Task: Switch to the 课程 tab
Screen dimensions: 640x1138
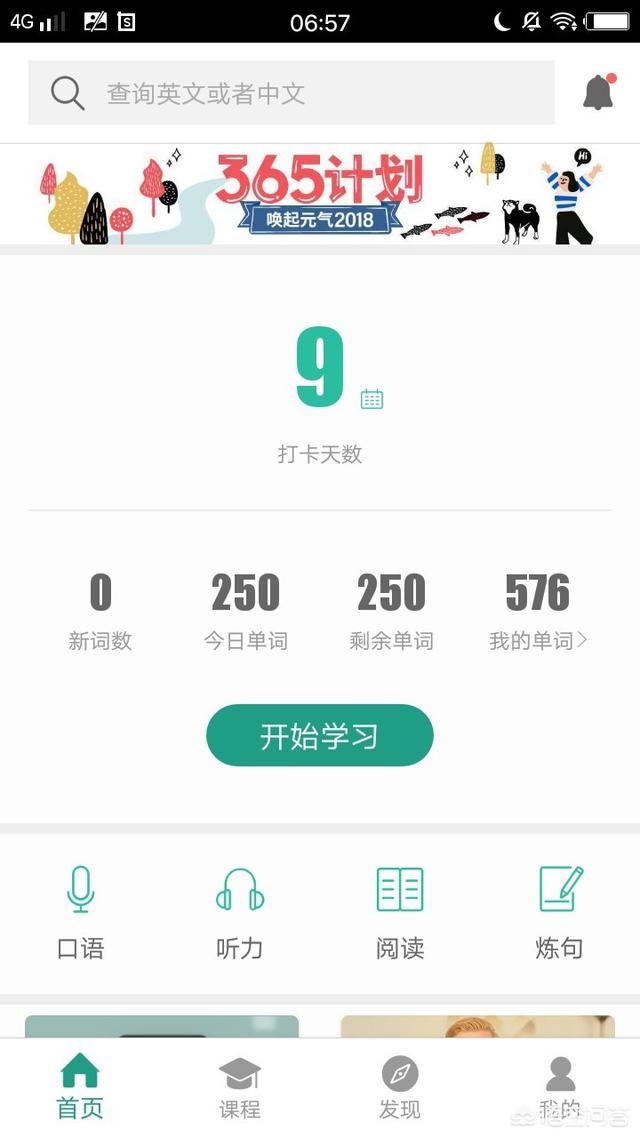Action: [x=240, y=1087]
